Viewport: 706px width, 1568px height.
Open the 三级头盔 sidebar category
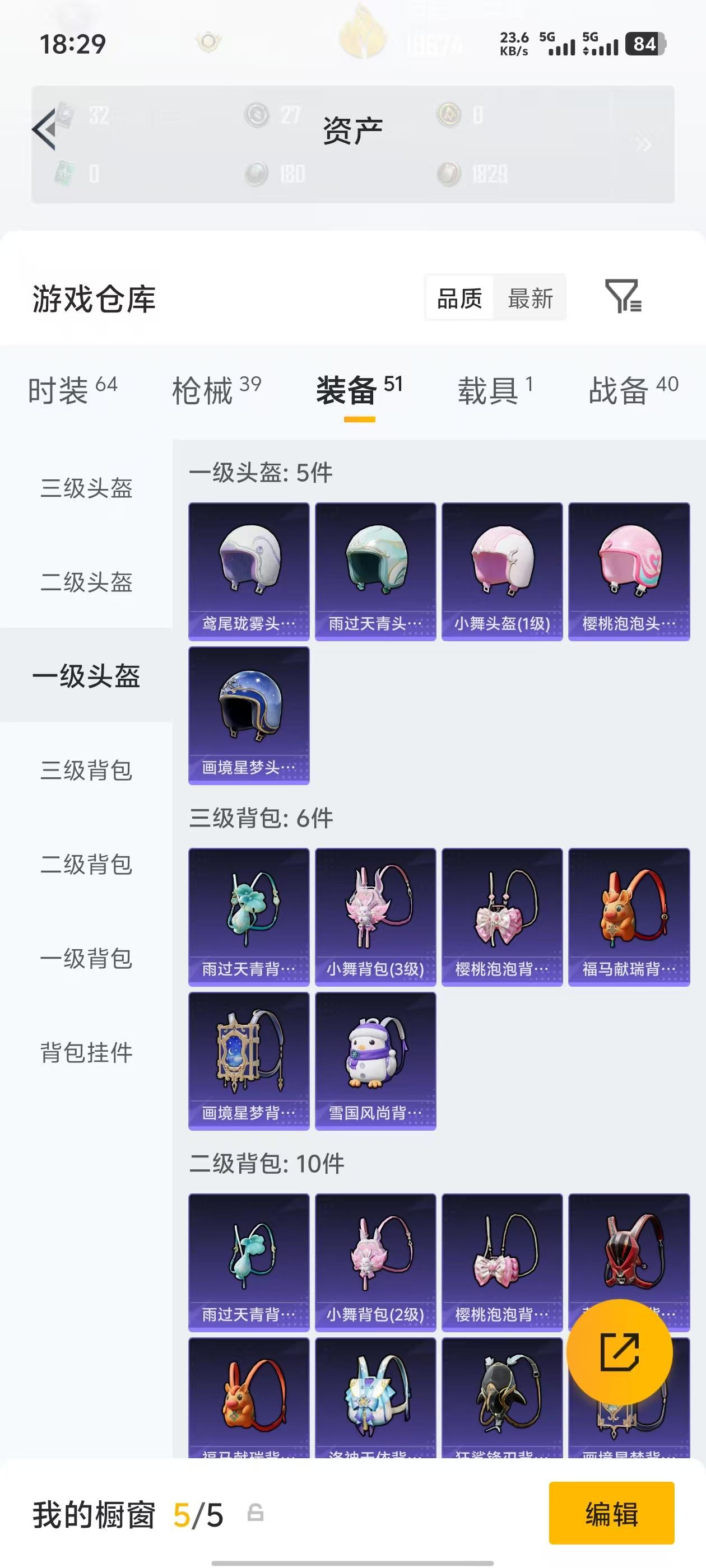(x=86, y=487)
